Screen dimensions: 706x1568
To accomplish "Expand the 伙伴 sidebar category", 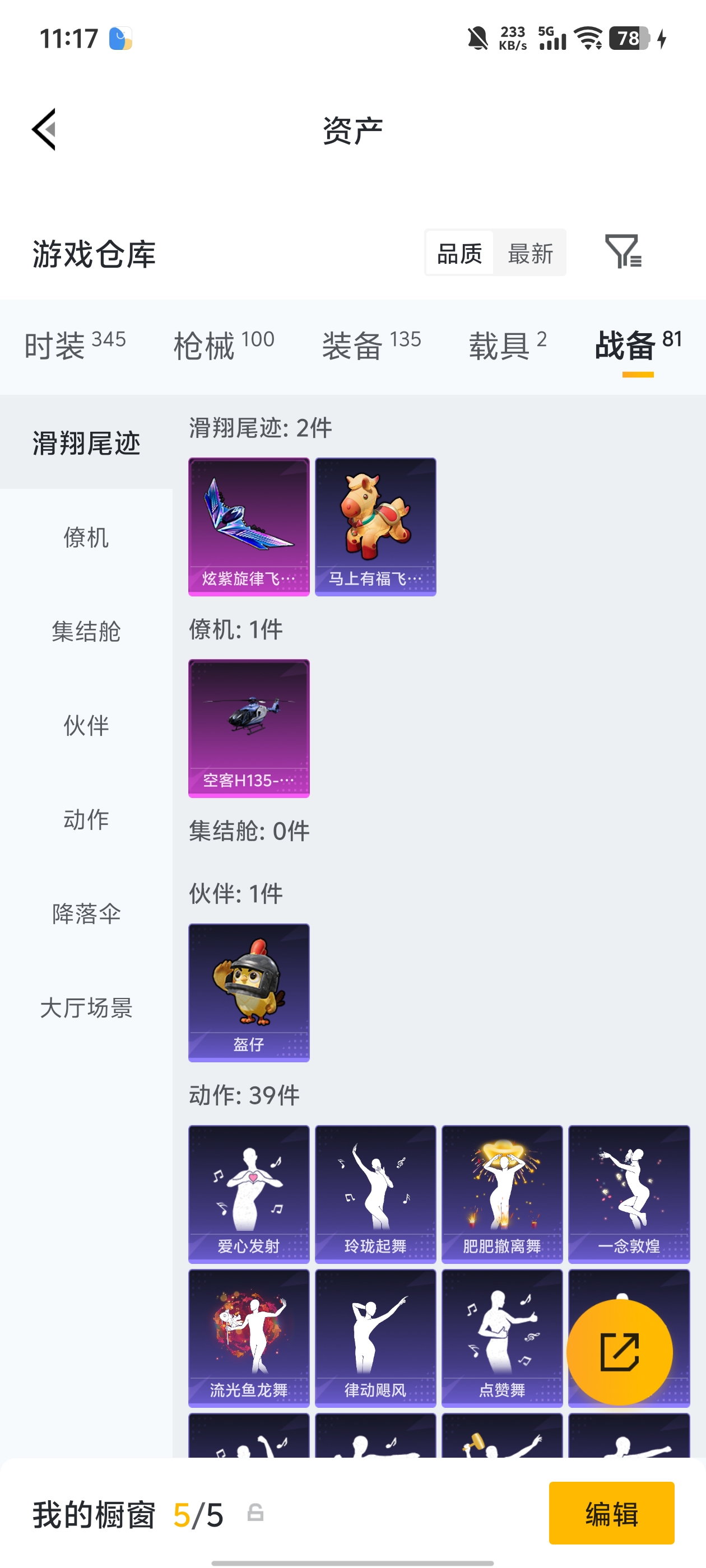I will pos(86,726).
